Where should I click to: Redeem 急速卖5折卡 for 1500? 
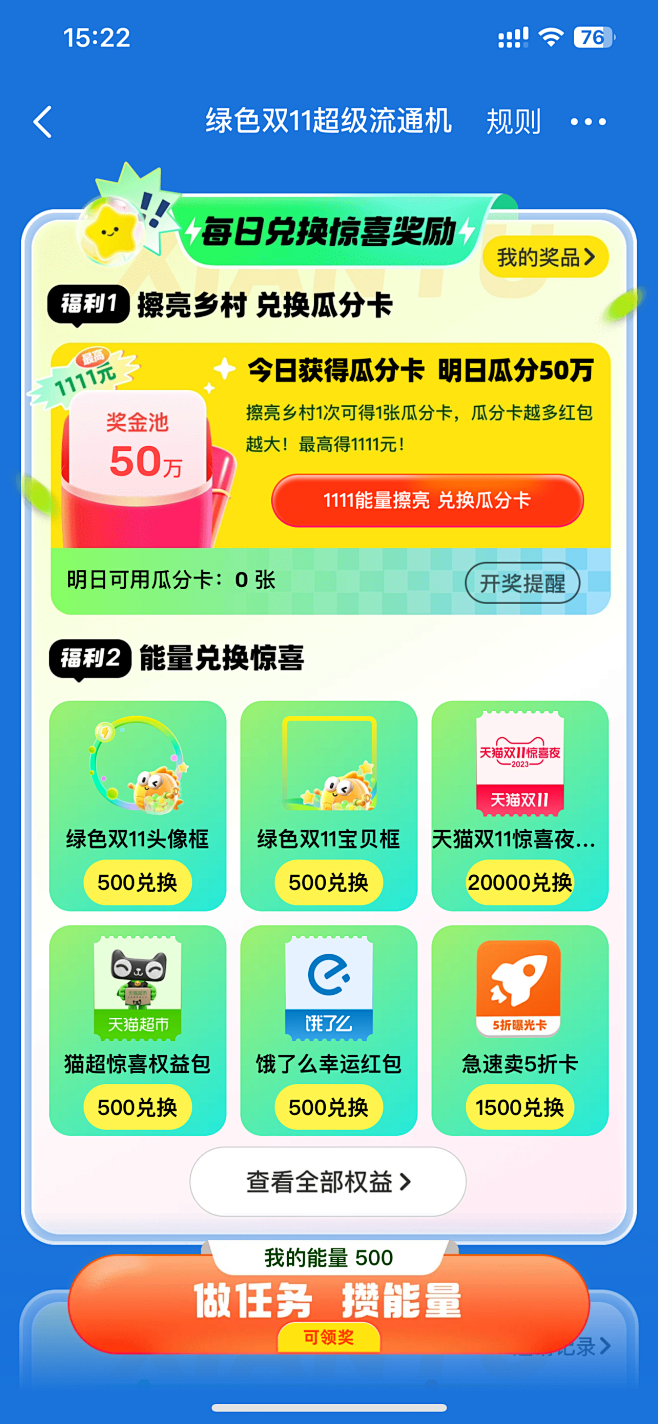tap(519, 1107)
